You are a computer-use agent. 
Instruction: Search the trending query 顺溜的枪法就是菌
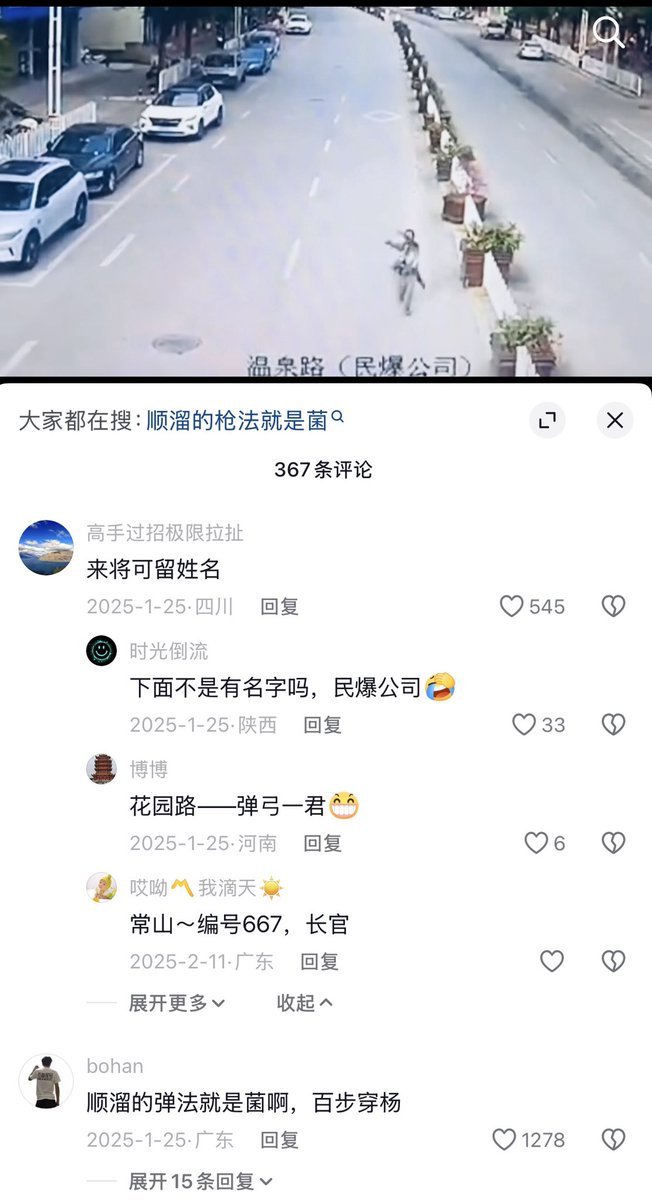coord(238,421)
